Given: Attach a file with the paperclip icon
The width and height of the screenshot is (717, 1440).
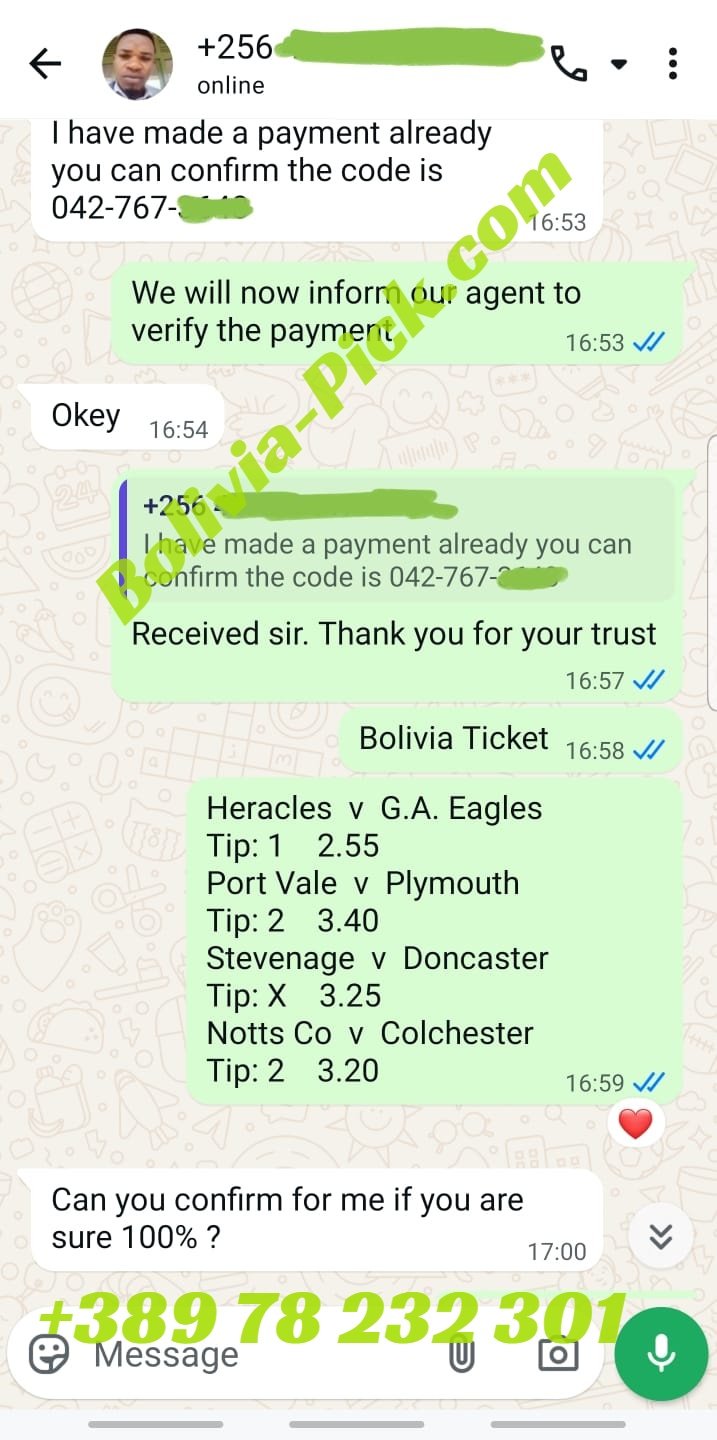Looking at the screenshot, I should (461, 1355).
